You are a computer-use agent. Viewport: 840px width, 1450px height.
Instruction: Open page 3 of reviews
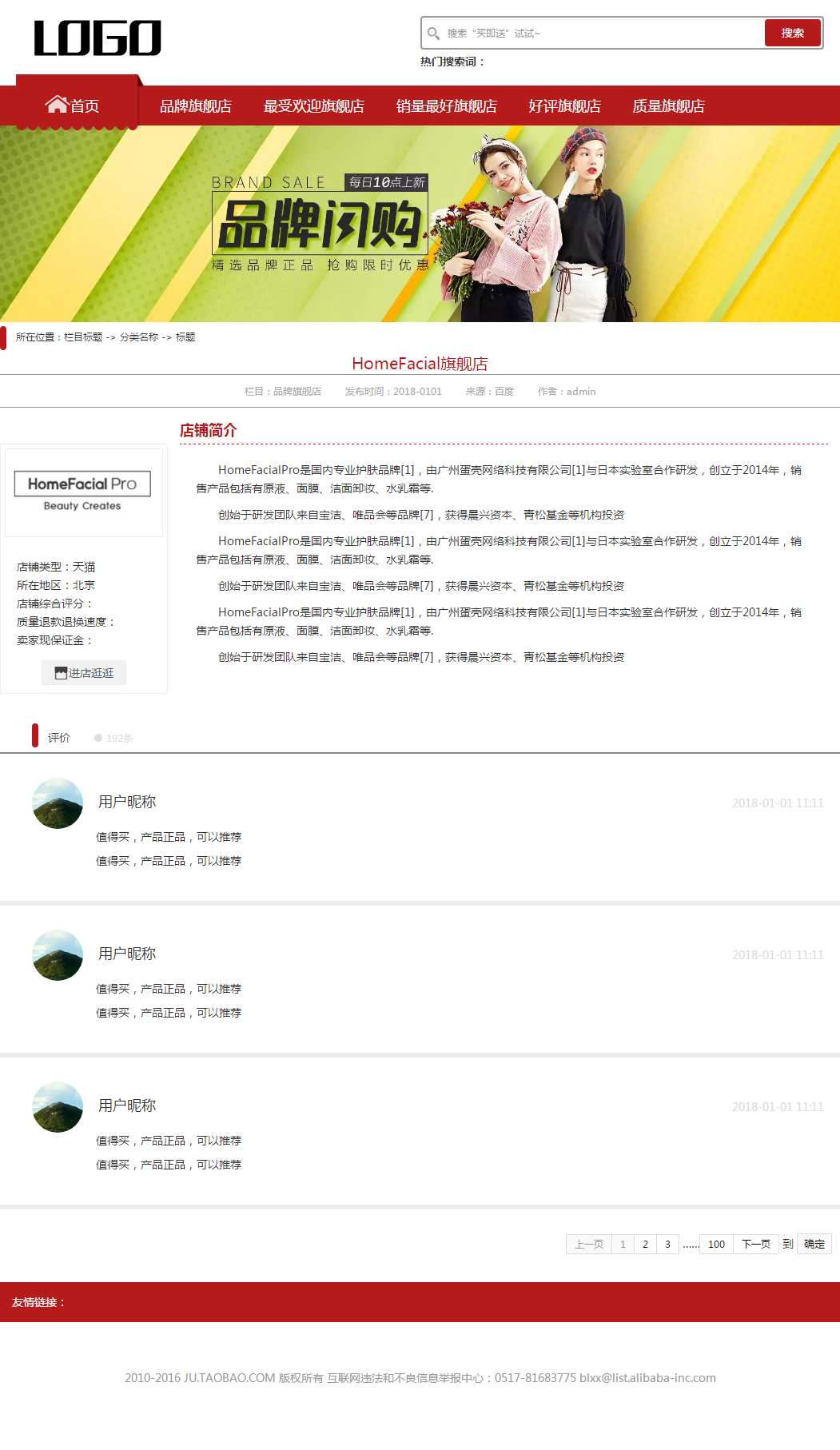pyautogui.click(x=667, y=1244)
